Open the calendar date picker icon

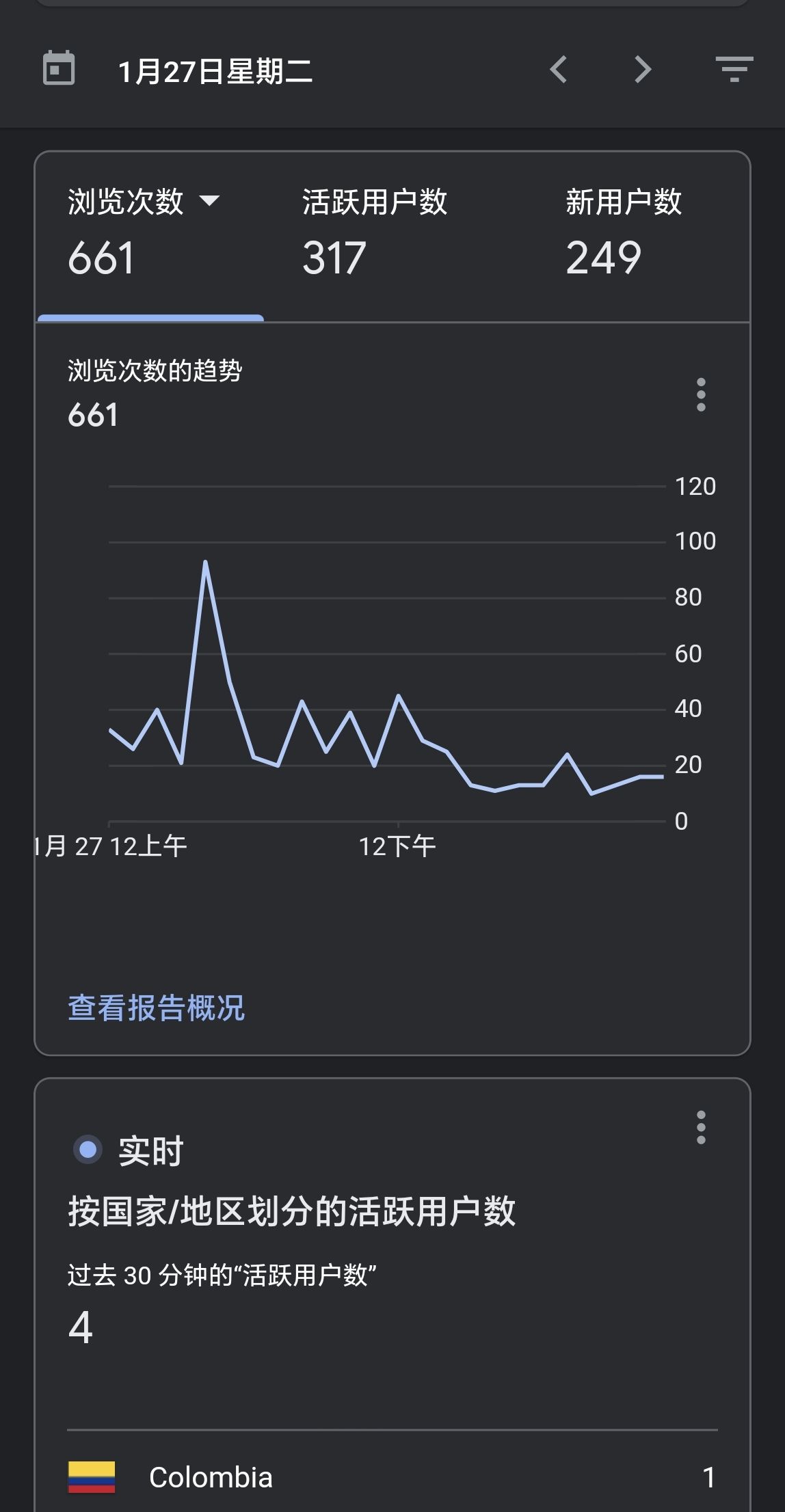(59, 68)
